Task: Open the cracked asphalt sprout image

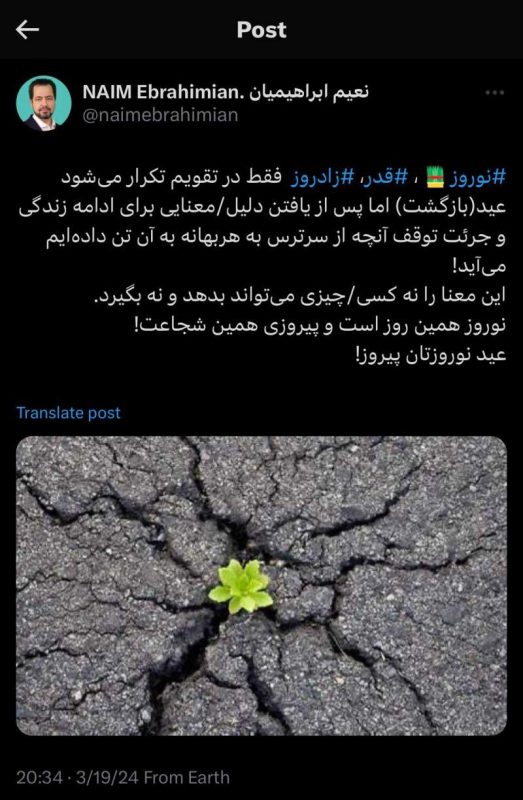Action: coord(261,586)
